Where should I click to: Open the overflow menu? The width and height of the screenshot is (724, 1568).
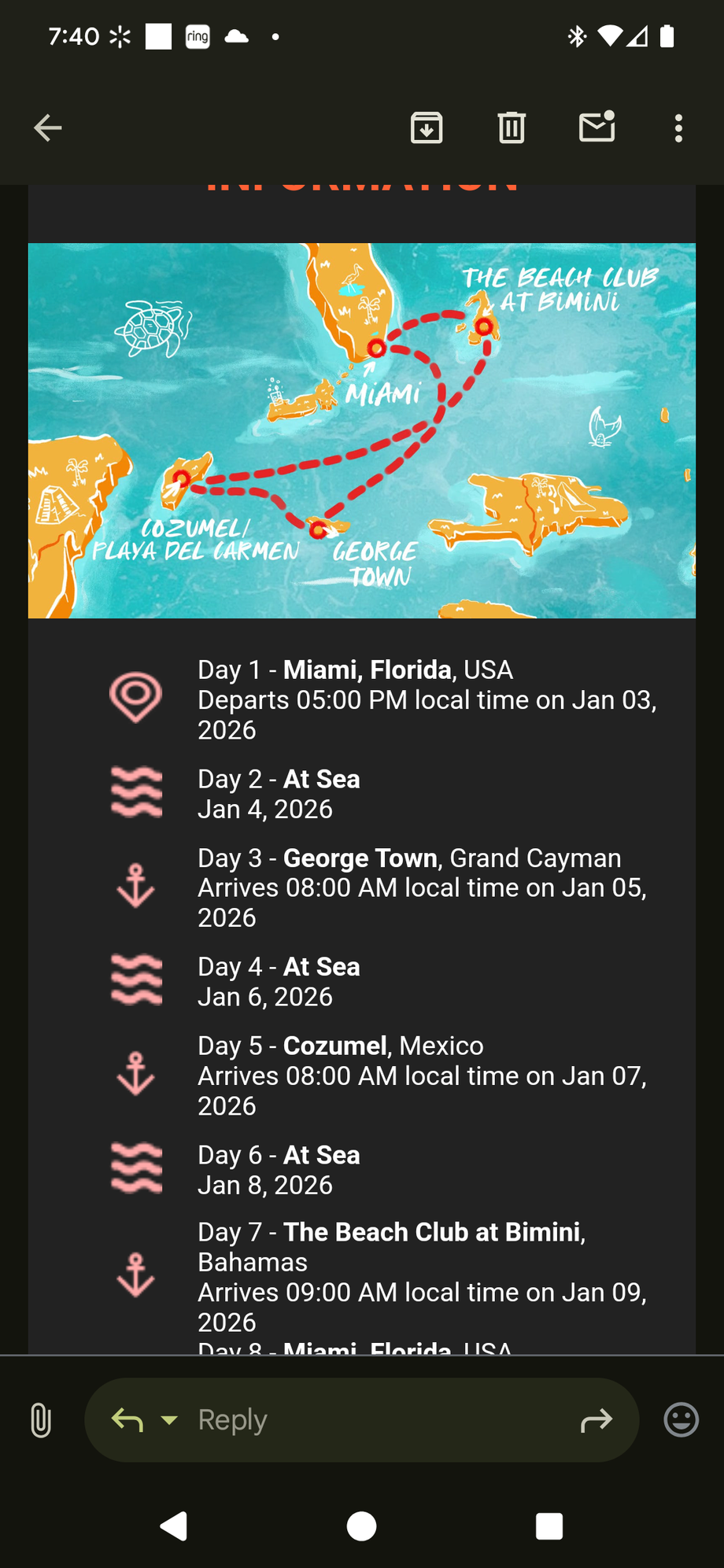tap(678, 128)
